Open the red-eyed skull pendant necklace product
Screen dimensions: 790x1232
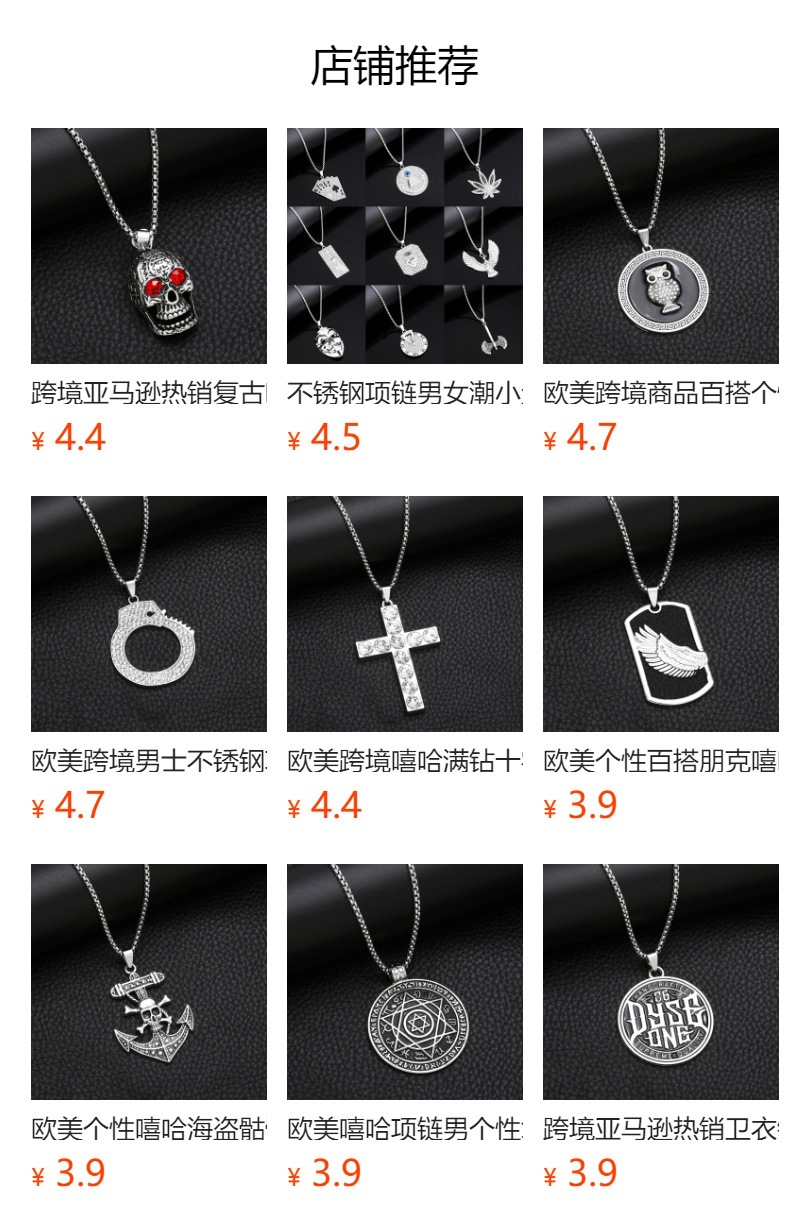pyautogui.click(x=149, y=246)
